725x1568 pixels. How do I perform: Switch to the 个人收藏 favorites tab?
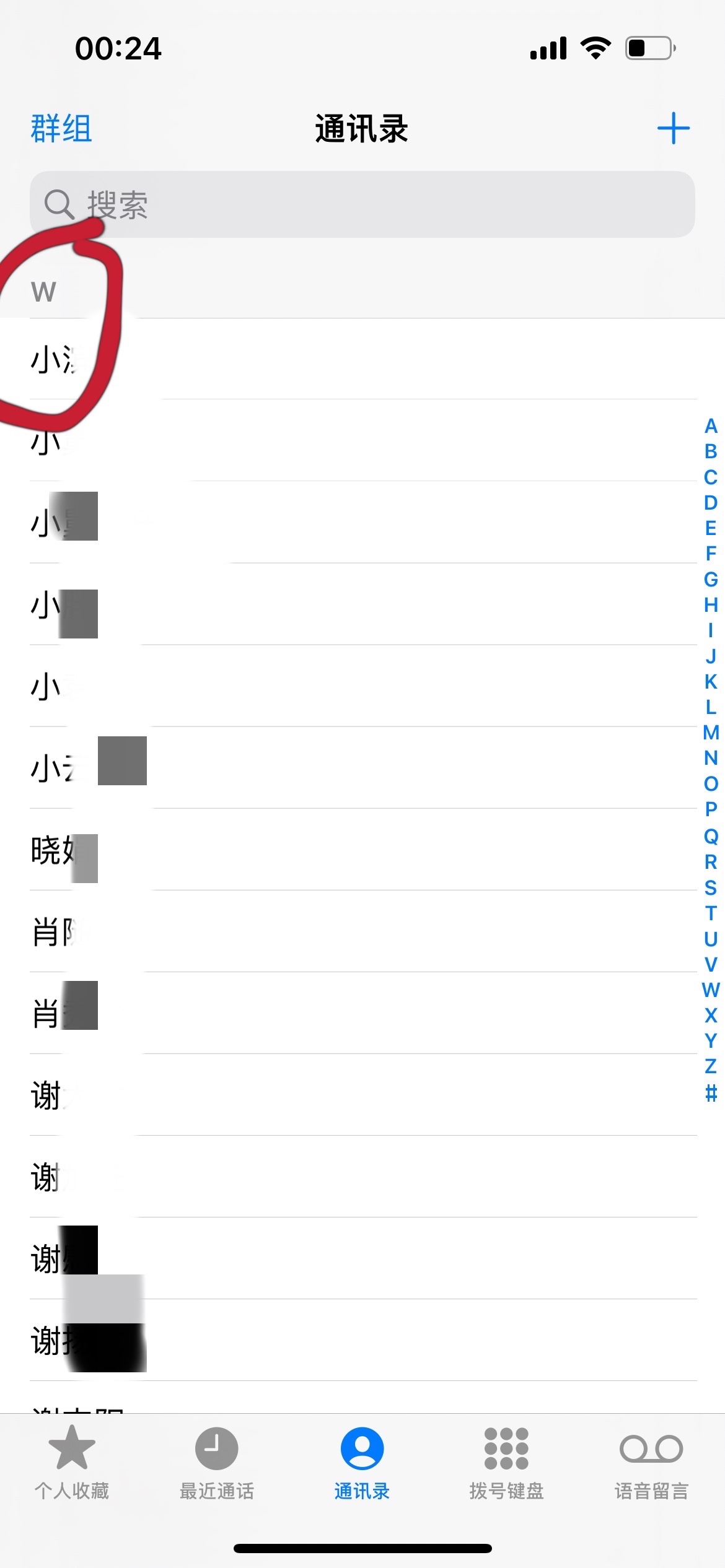pos(72,1462)
